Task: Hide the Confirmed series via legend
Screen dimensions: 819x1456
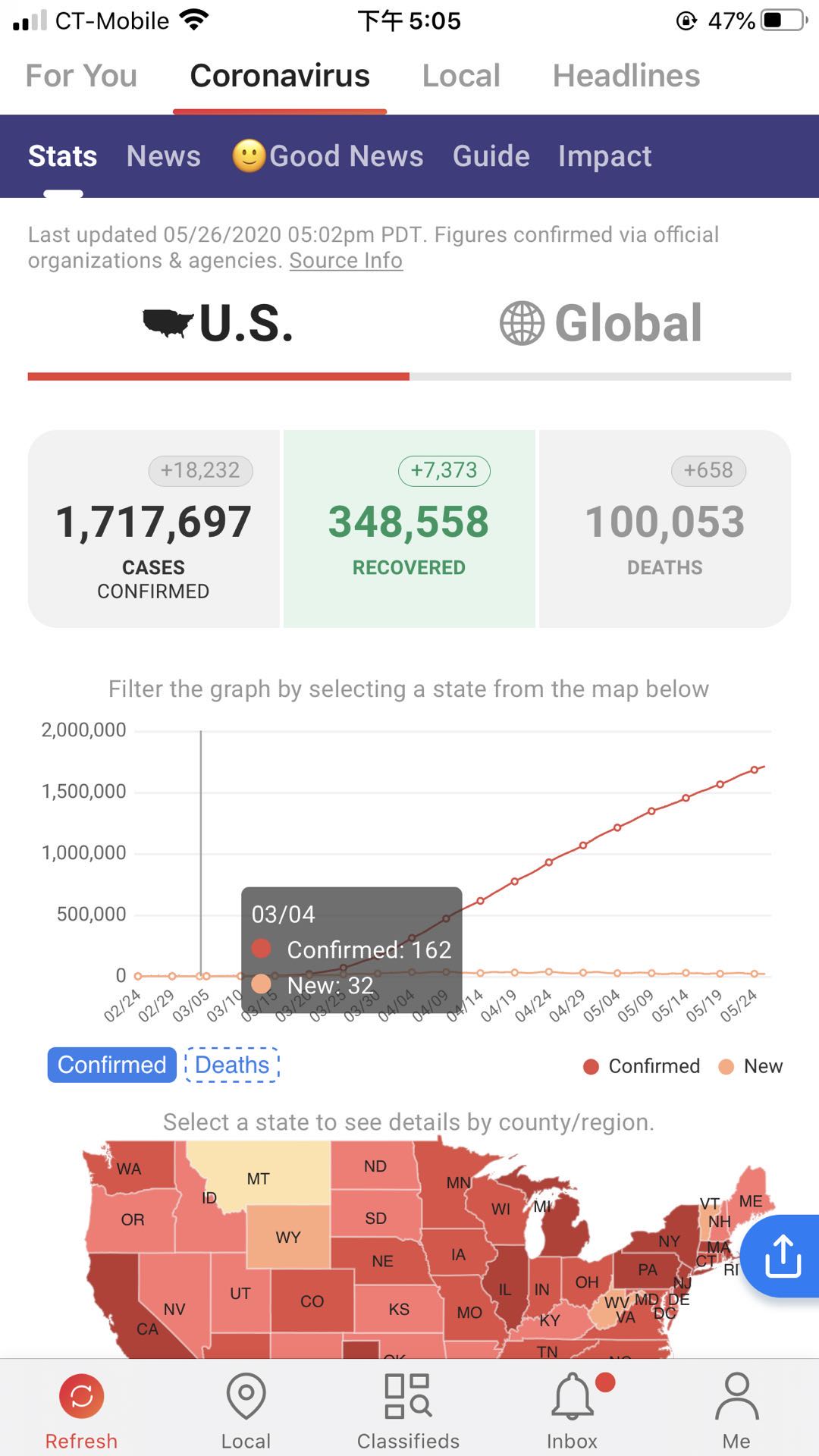Action: coord(642,1066)
